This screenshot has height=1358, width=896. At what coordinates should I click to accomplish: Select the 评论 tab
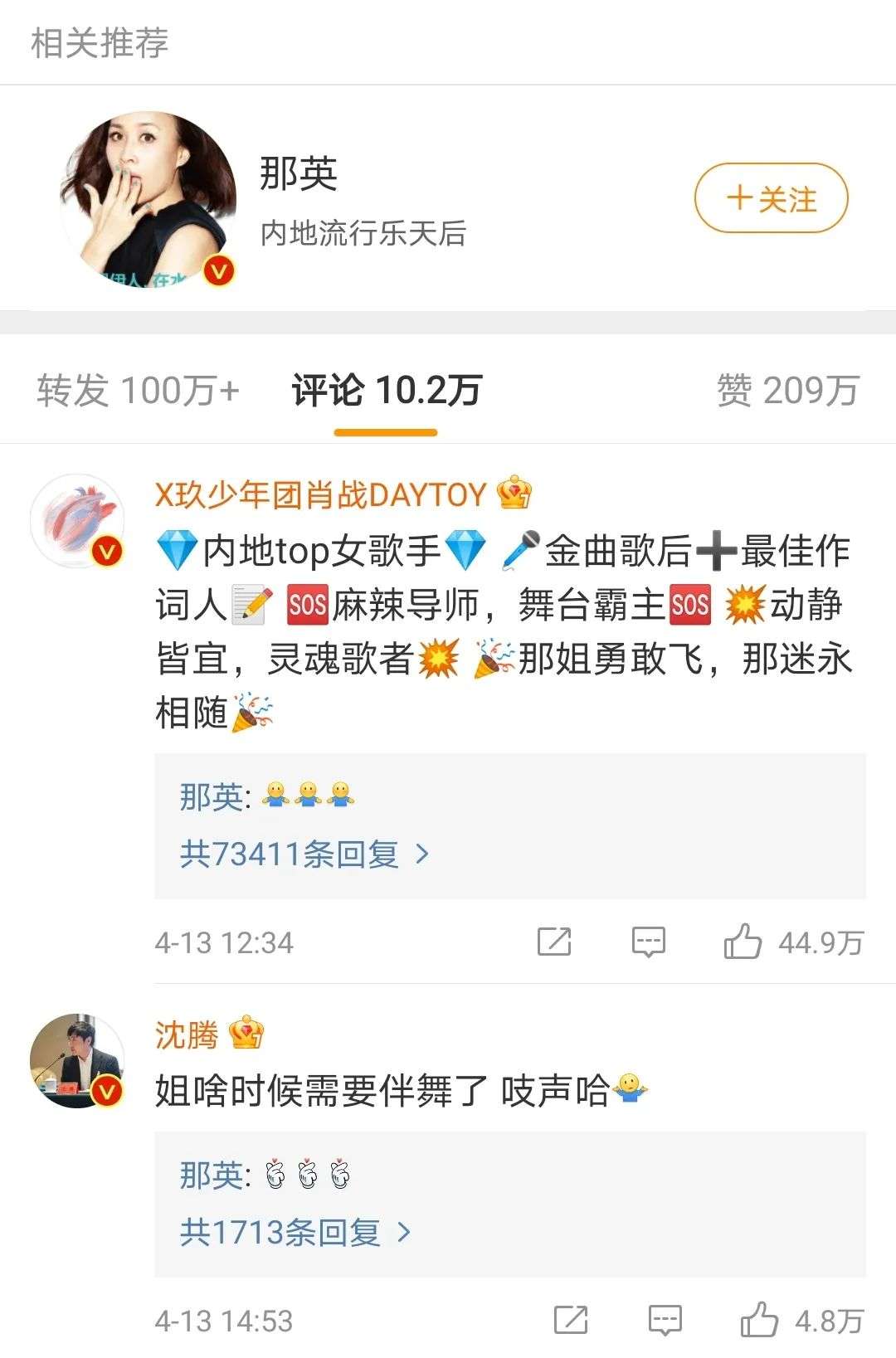tap(386, 390)
